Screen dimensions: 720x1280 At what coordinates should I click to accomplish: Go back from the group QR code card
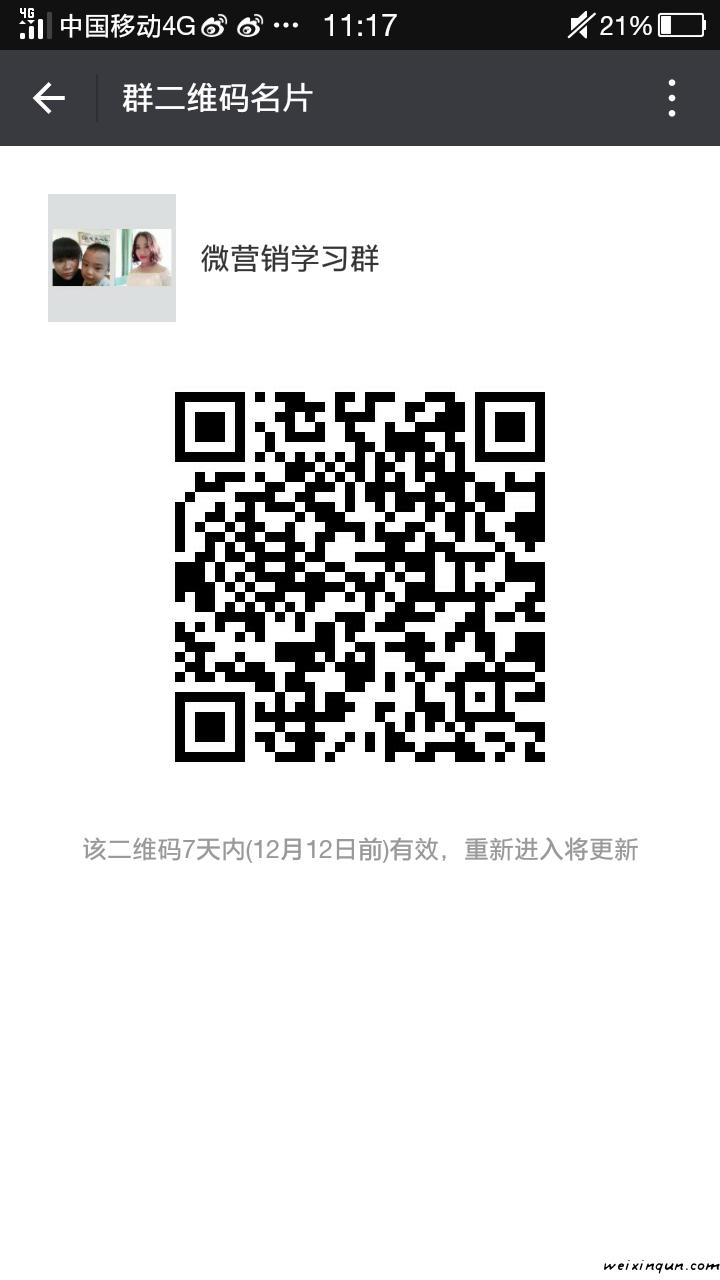pyautogui.click(x=48, y=98)
